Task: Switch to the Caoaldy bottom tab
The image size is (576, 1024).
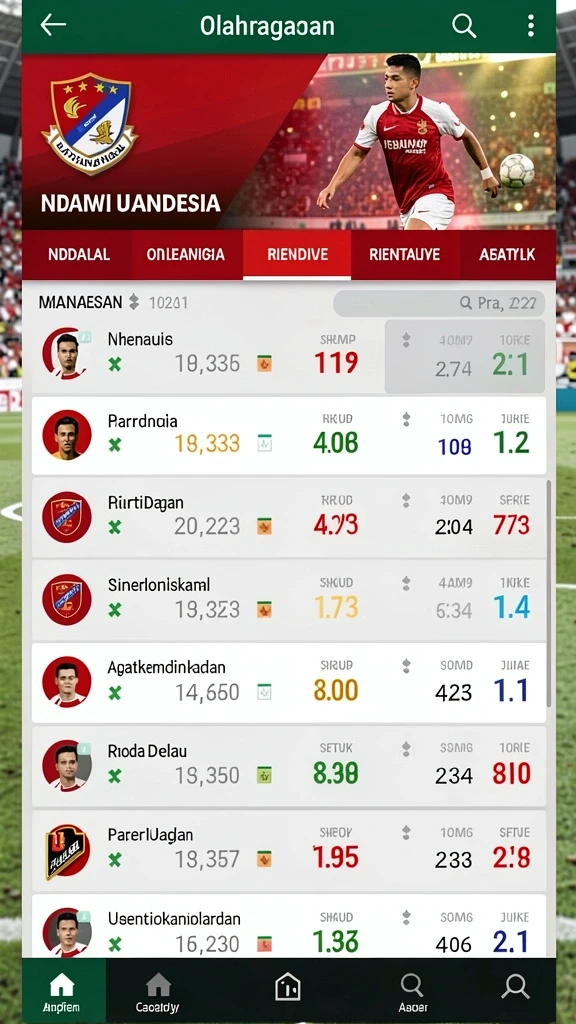Action: point(157,990)
